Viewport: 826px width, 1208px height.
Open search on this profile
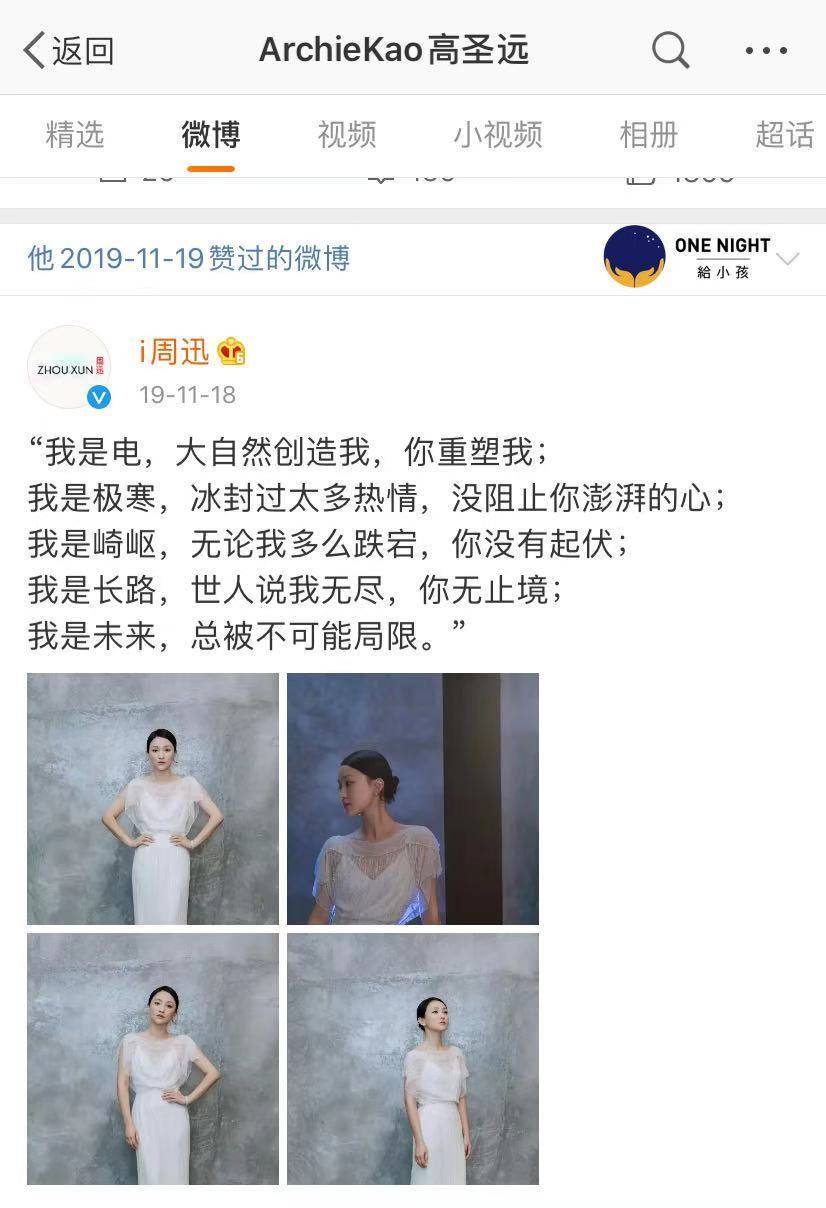click(670, 49)
